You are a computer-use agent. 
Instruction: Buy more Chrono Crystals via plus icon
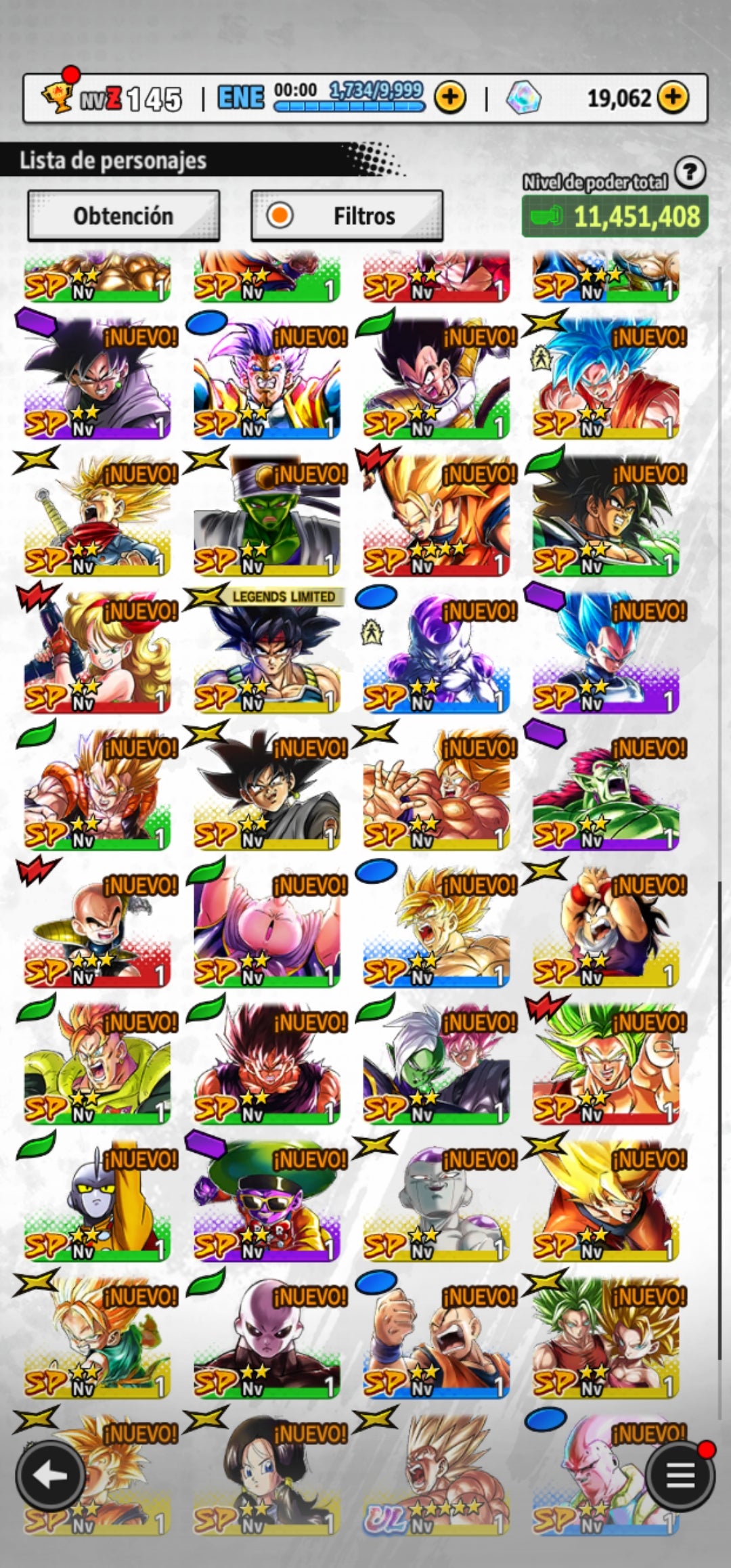(672, 98)
